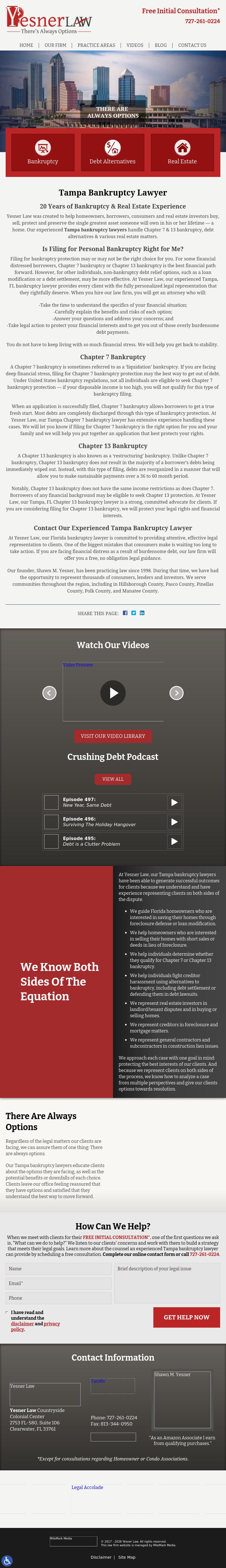View all podcast episodes
The image size is (226, 1568).
click(113, 779)
